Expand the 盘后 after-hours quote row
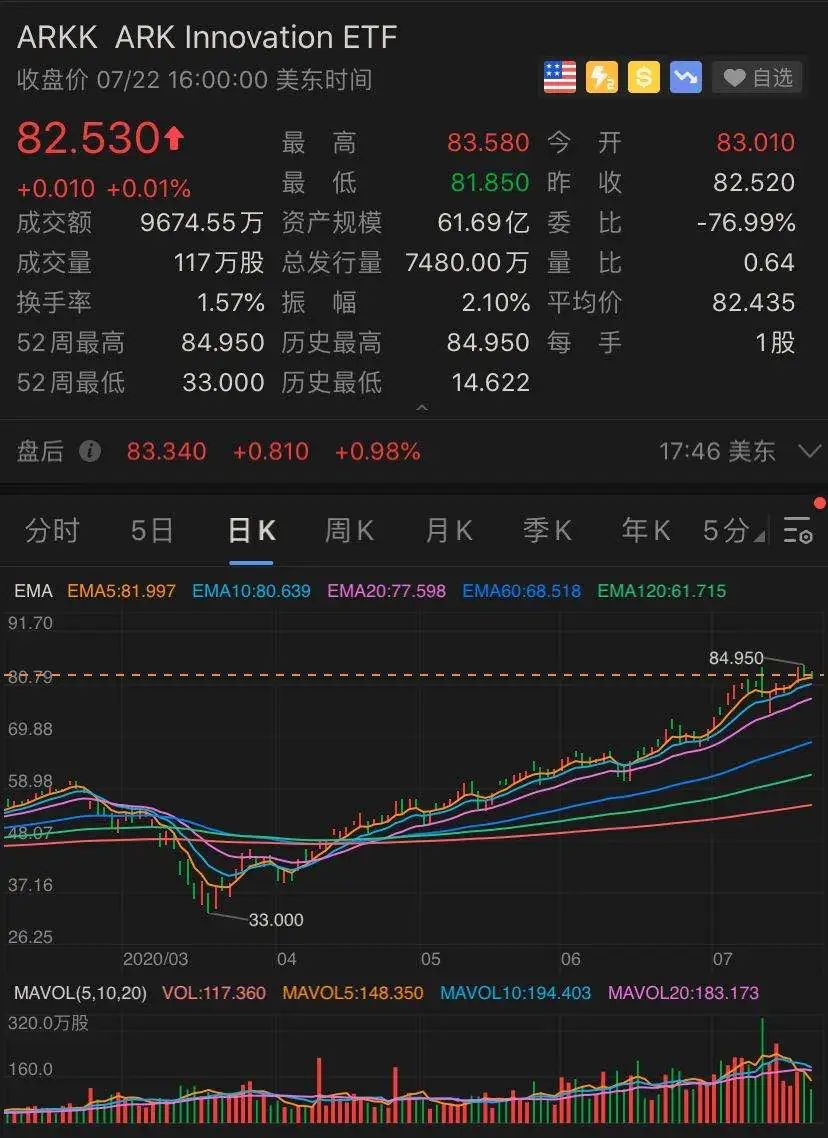 809,451
